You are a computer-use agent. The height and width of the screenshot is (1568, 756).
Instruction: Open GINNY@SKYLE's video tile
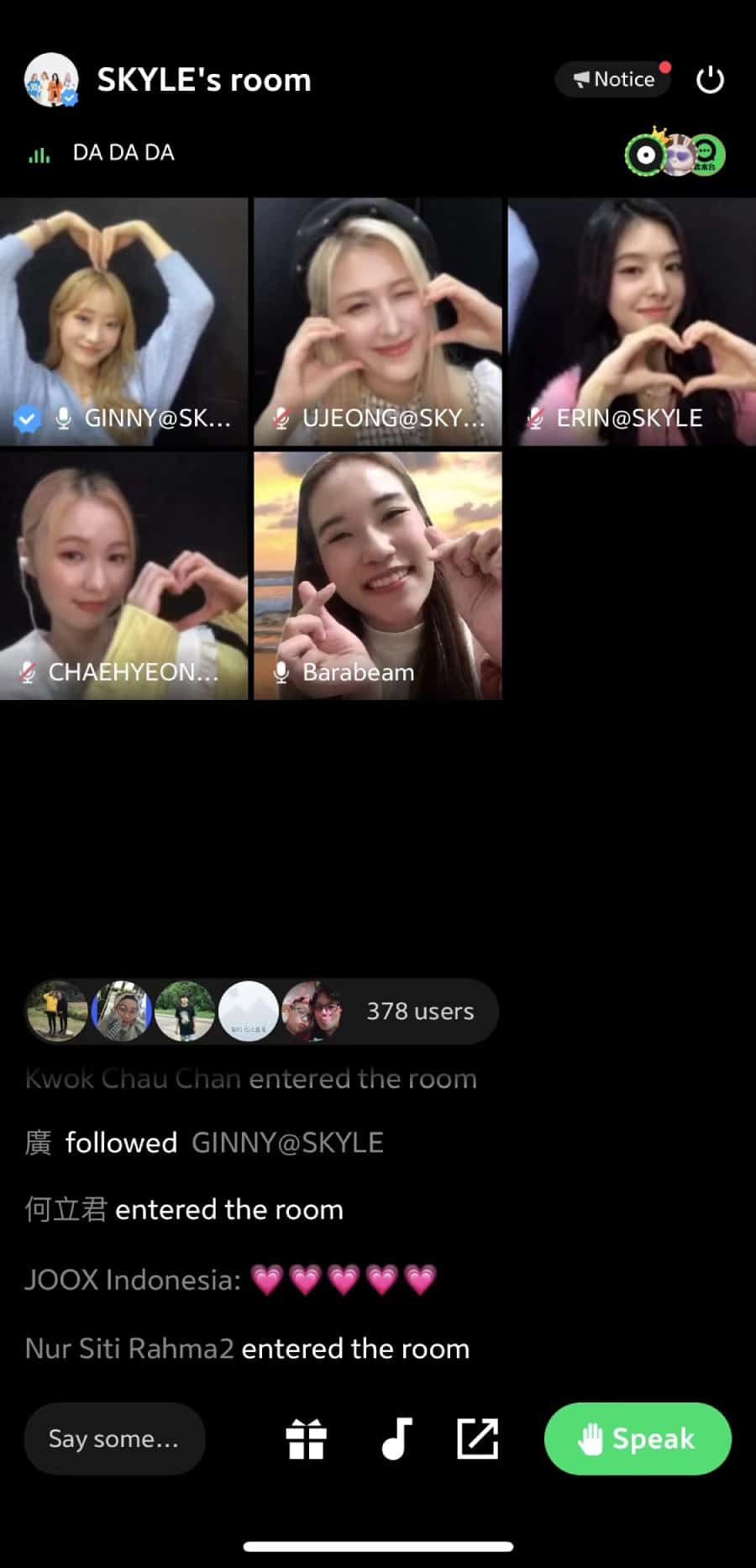(124, 321)
